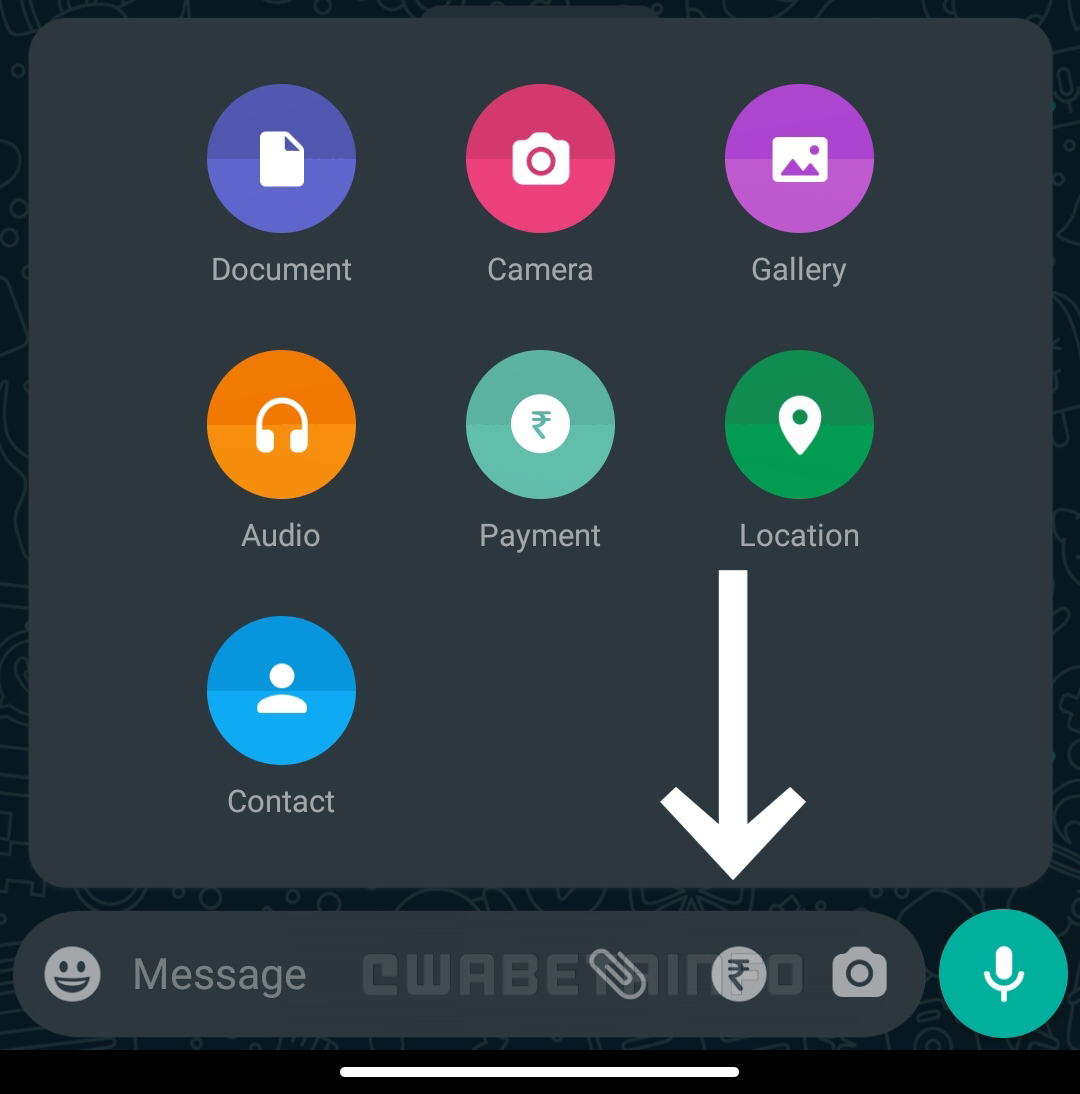Viewport: 1080px width, 1094px height.
Task: Tap the paperclip attach icon
Action: (x=617, y=974)
